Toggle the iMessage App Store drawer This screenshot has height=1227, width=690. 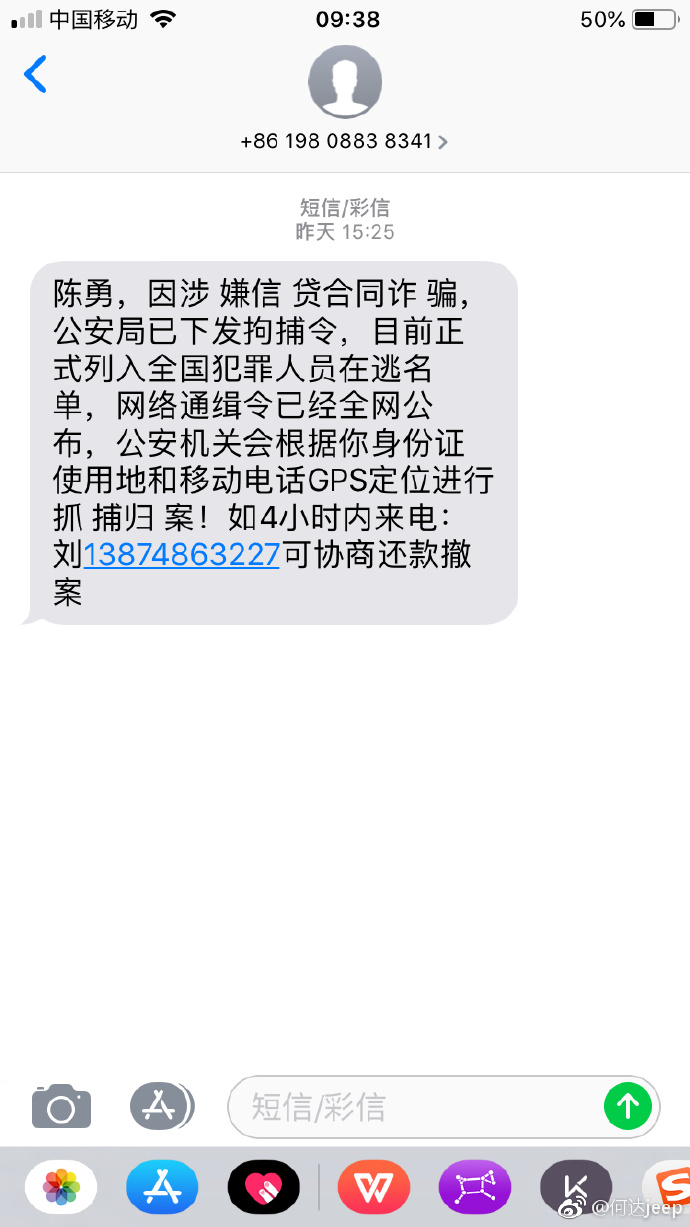click(160, 1106)
